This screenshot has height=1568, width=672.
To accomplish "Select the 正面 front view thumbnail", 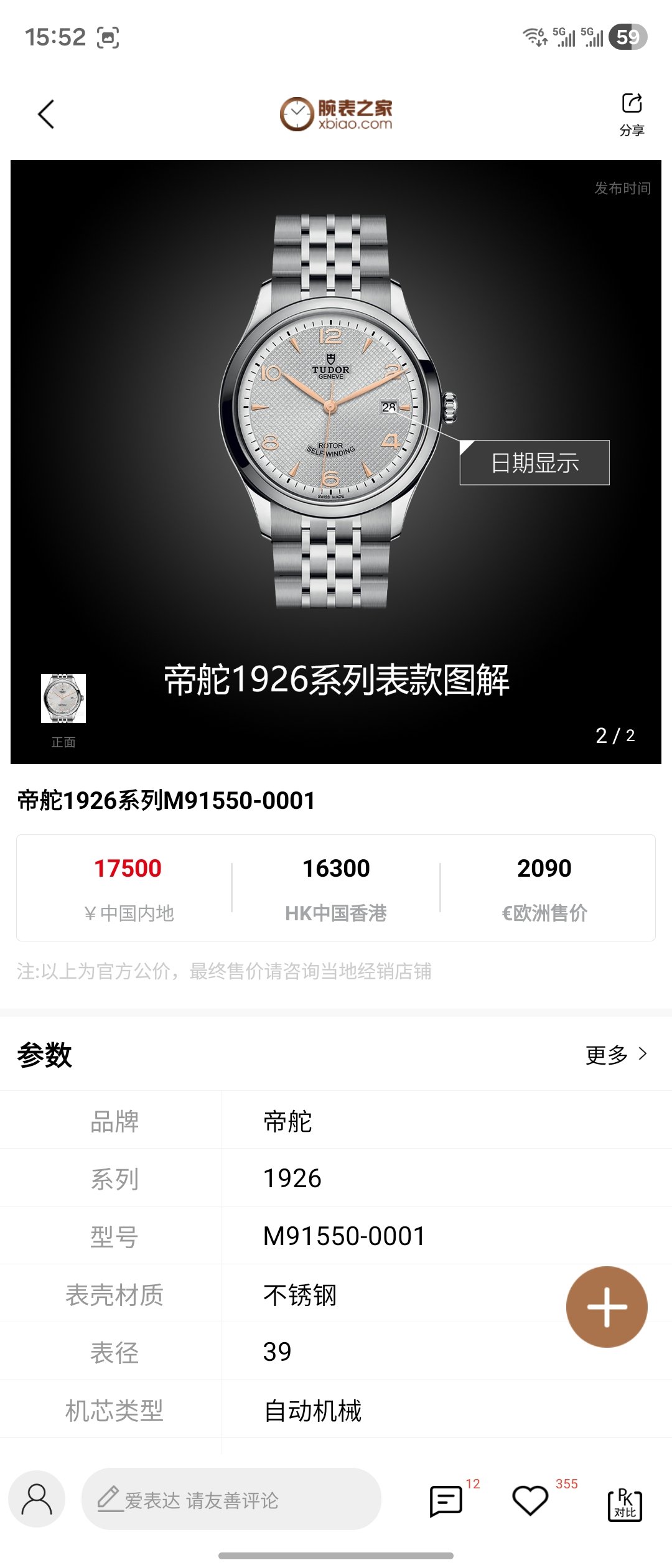I will 63,698.
